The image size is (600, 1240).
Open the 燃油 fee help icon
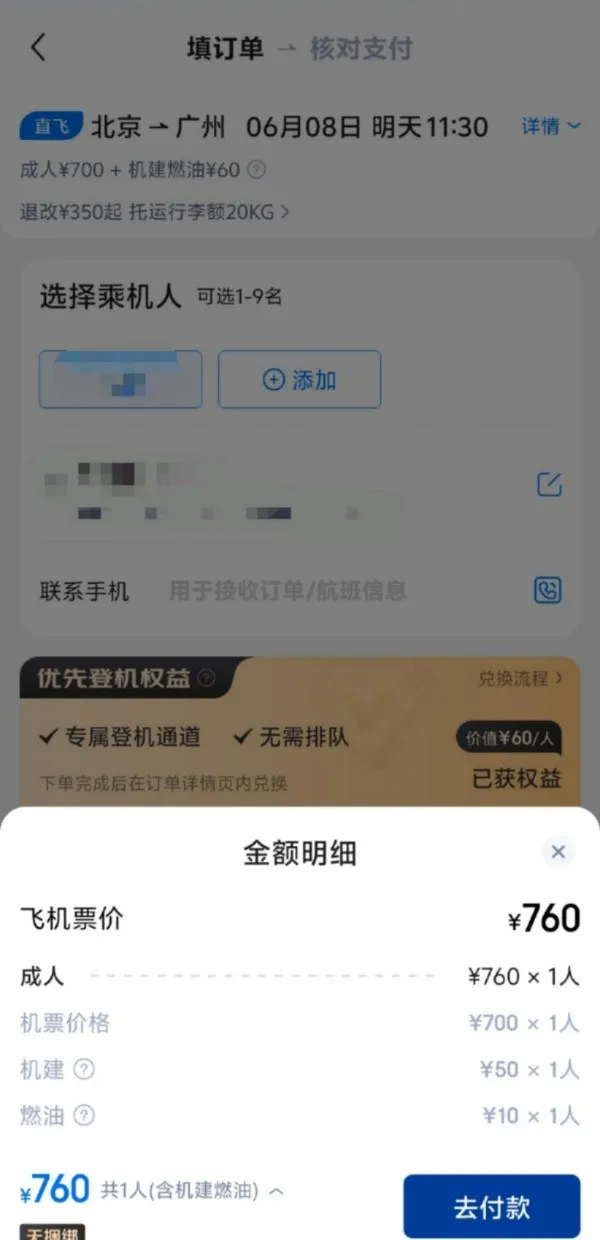(85, 1115)
